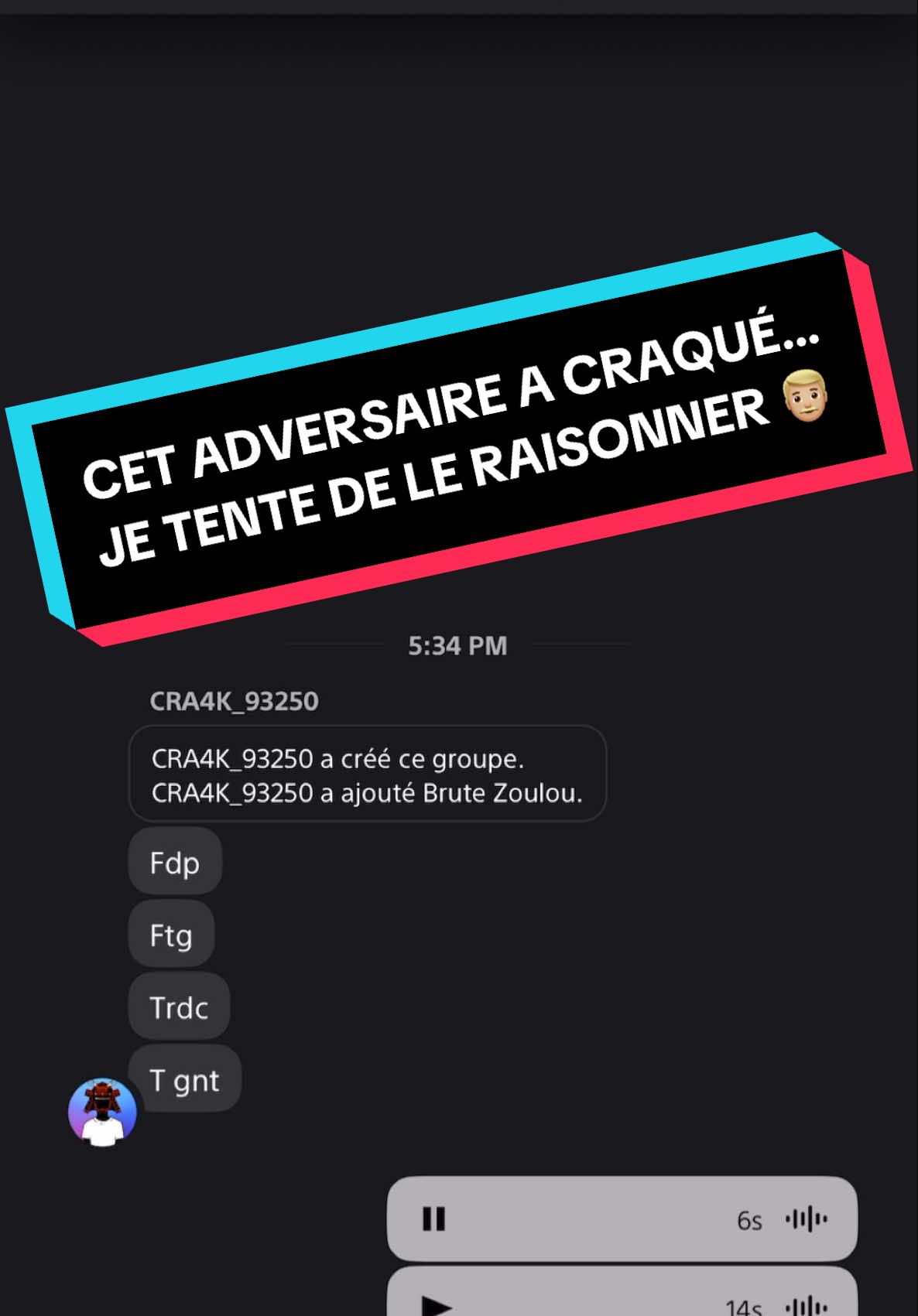Select the 5:34 PM timestamp
Image resolution: width=918 pixels, height=1316 pixels.
(x=457, y=645)
